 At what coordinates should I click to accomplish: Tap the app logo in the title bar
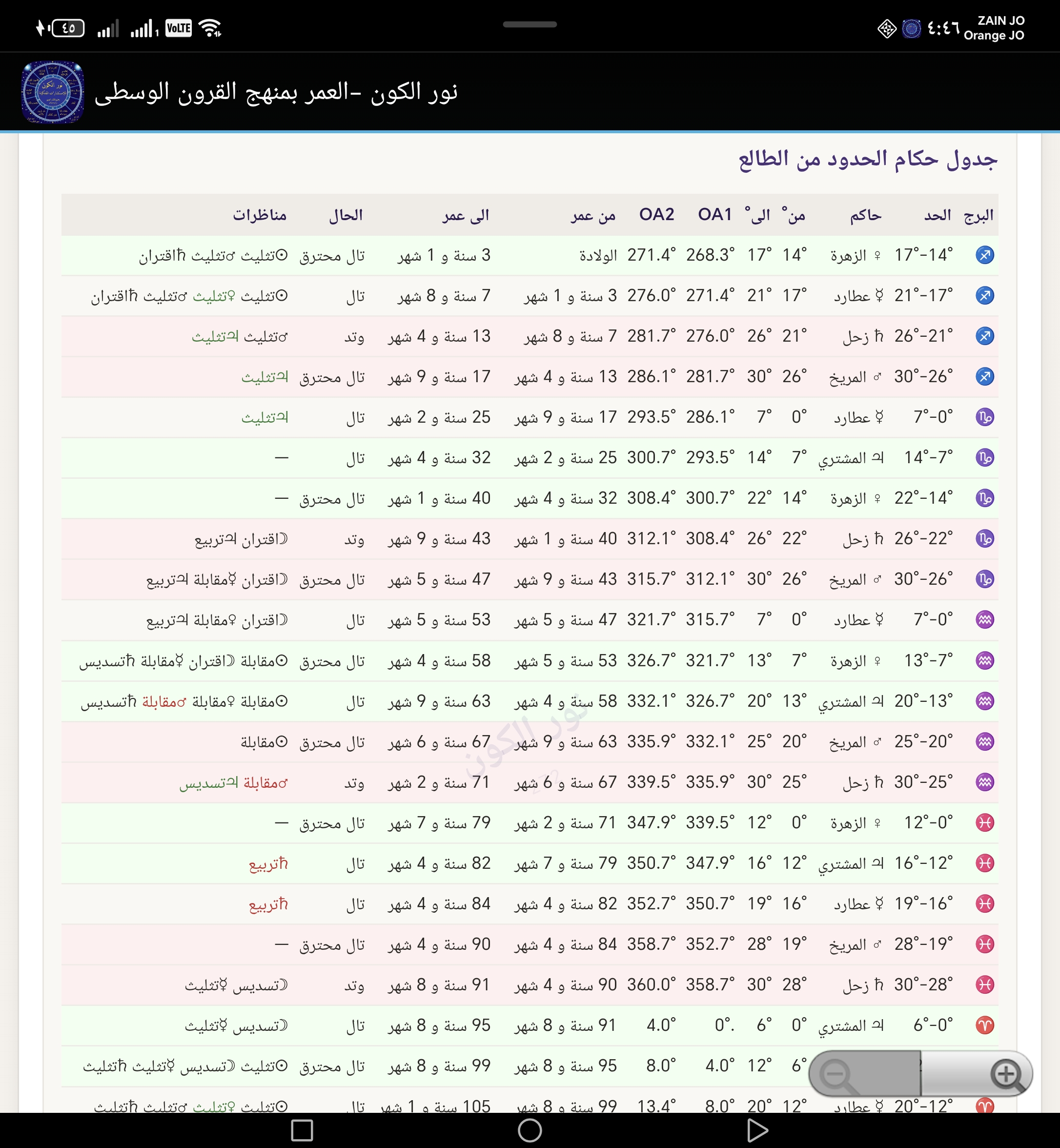pyautogui.click(x=53, y=92)
